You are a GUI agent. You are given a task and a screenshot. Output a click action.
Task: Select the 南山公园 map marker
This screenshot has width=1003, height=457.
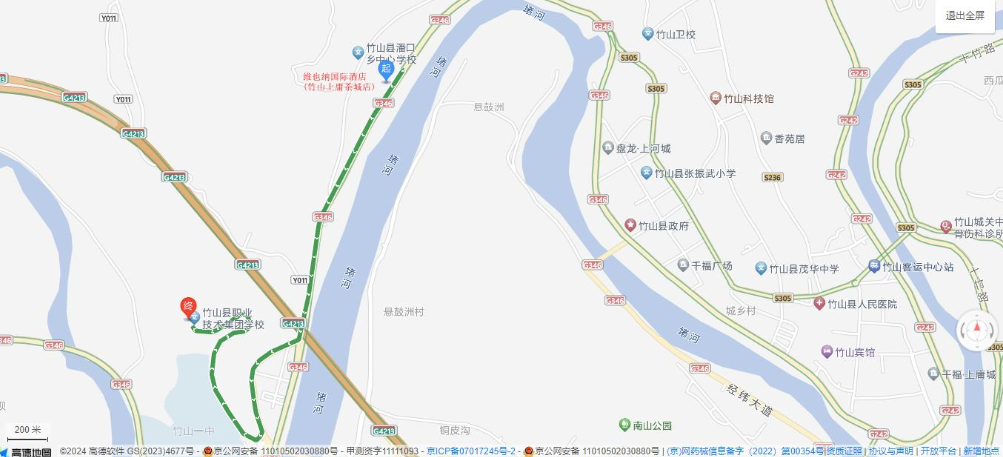[x=625, y=425]
